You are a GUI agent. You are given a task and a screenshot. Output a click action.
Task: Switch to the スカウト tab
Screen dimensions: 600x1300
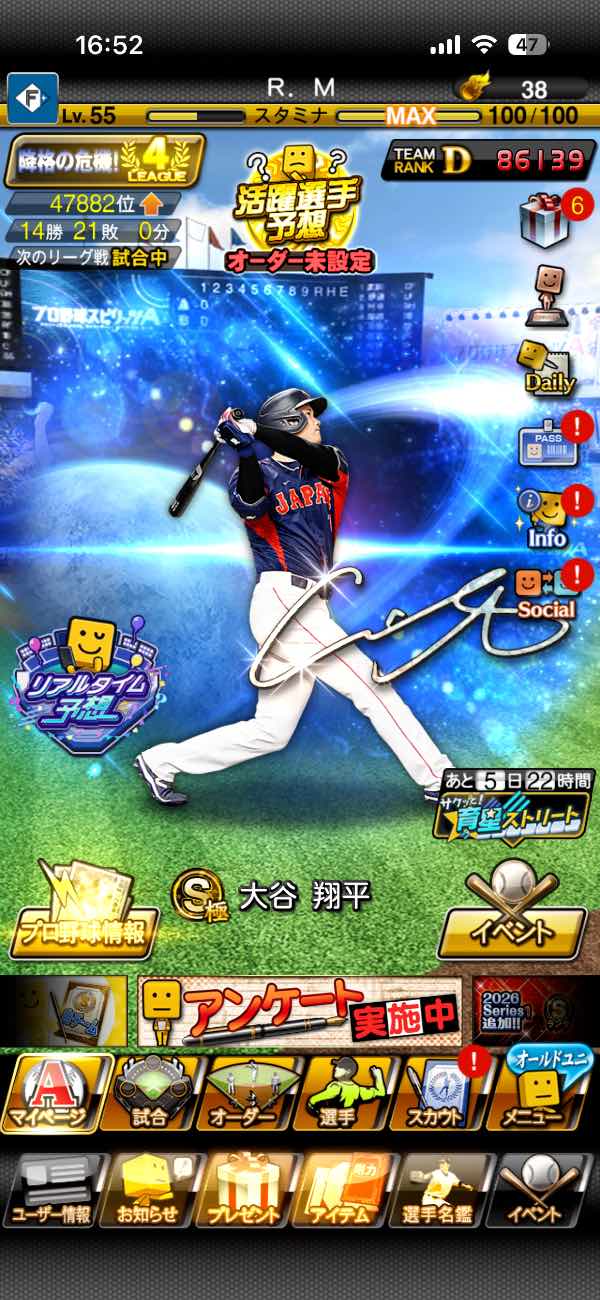tap(438, 1091)
